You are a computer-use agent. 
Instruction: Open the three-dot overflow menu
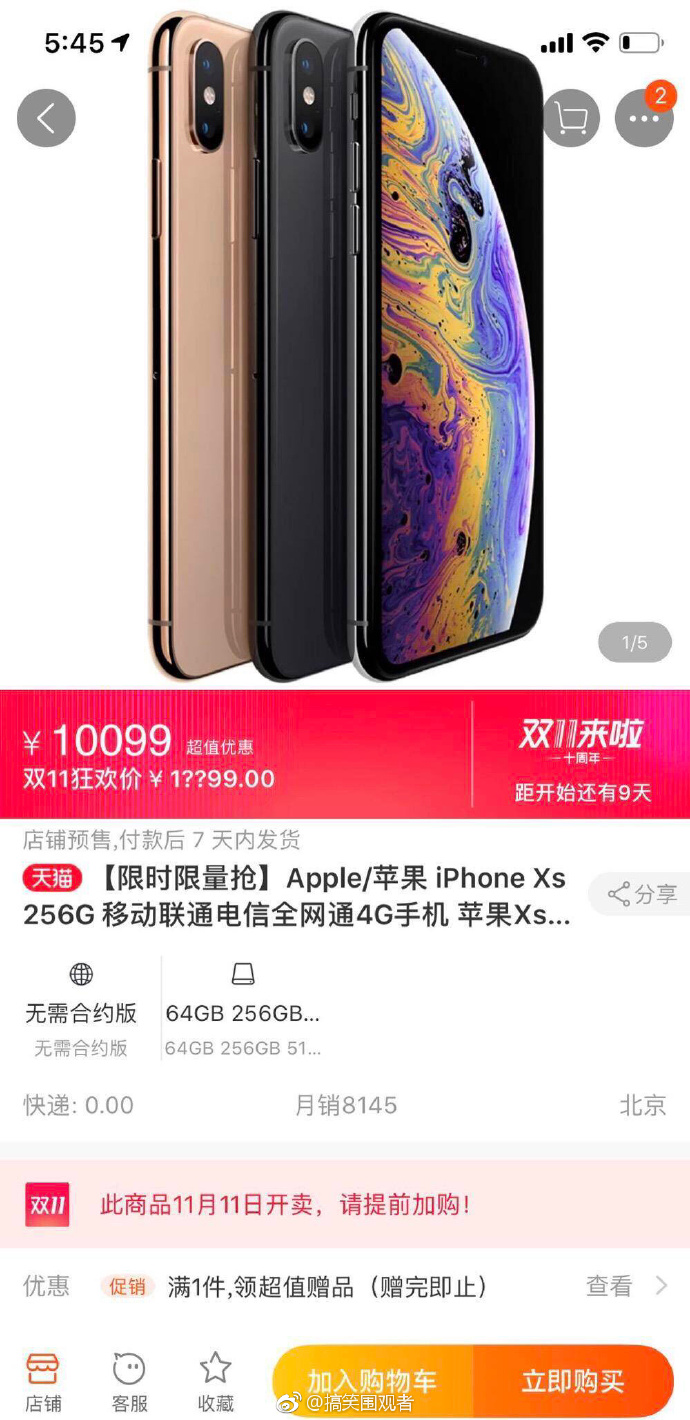(x=644, y=118)
